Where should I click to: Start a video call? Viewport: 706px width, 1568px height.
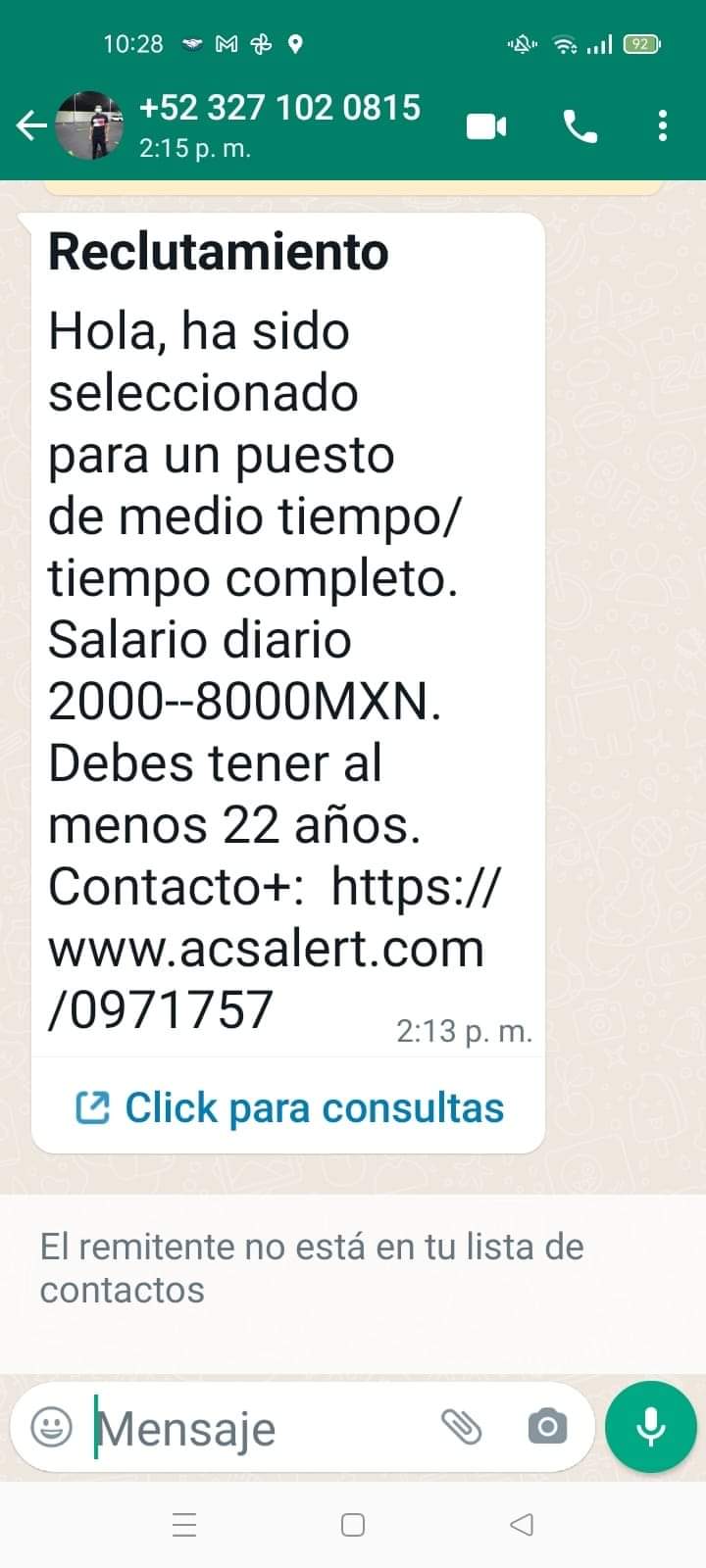click(486, 126)
